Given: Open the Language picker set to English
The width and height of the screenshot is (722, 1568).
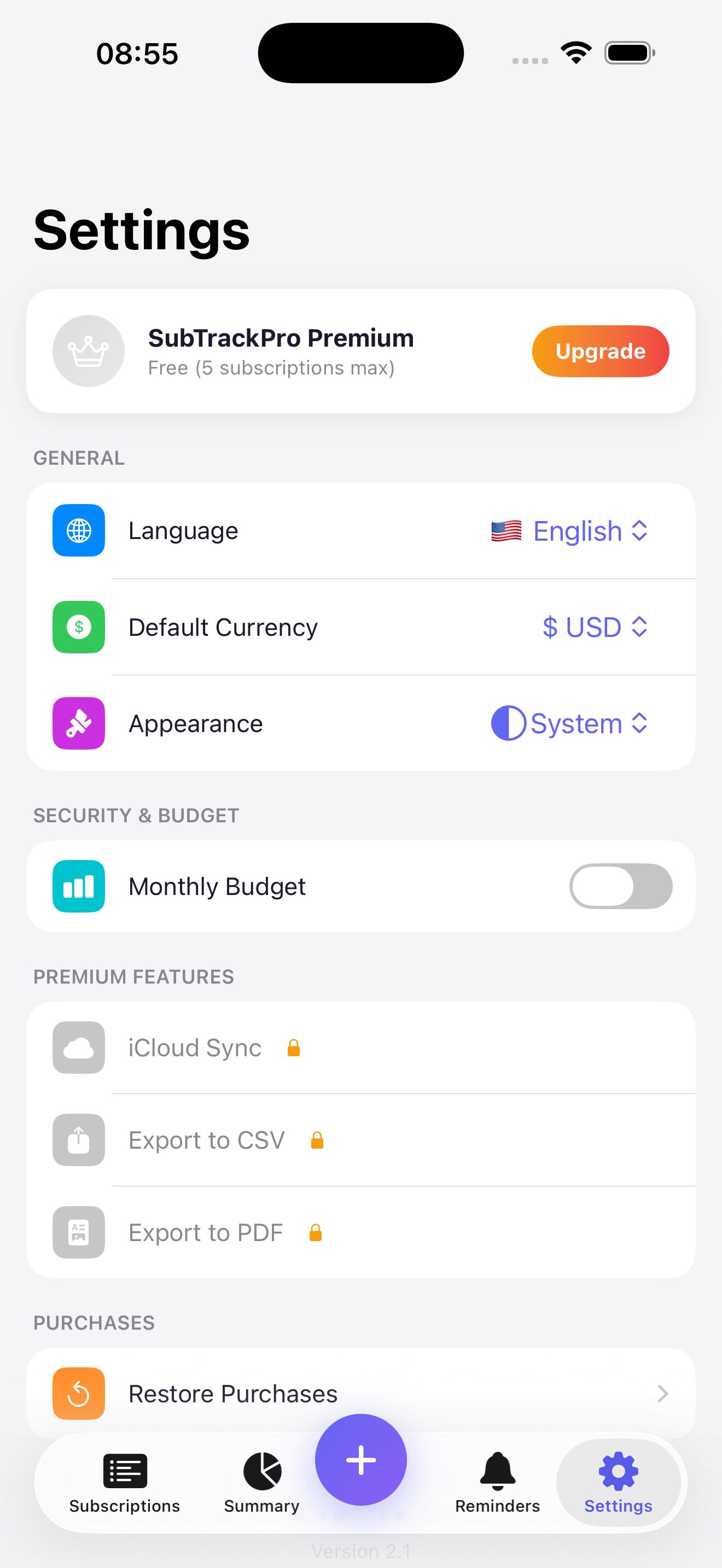Looking at the screenshot, I should coord(570,531).
